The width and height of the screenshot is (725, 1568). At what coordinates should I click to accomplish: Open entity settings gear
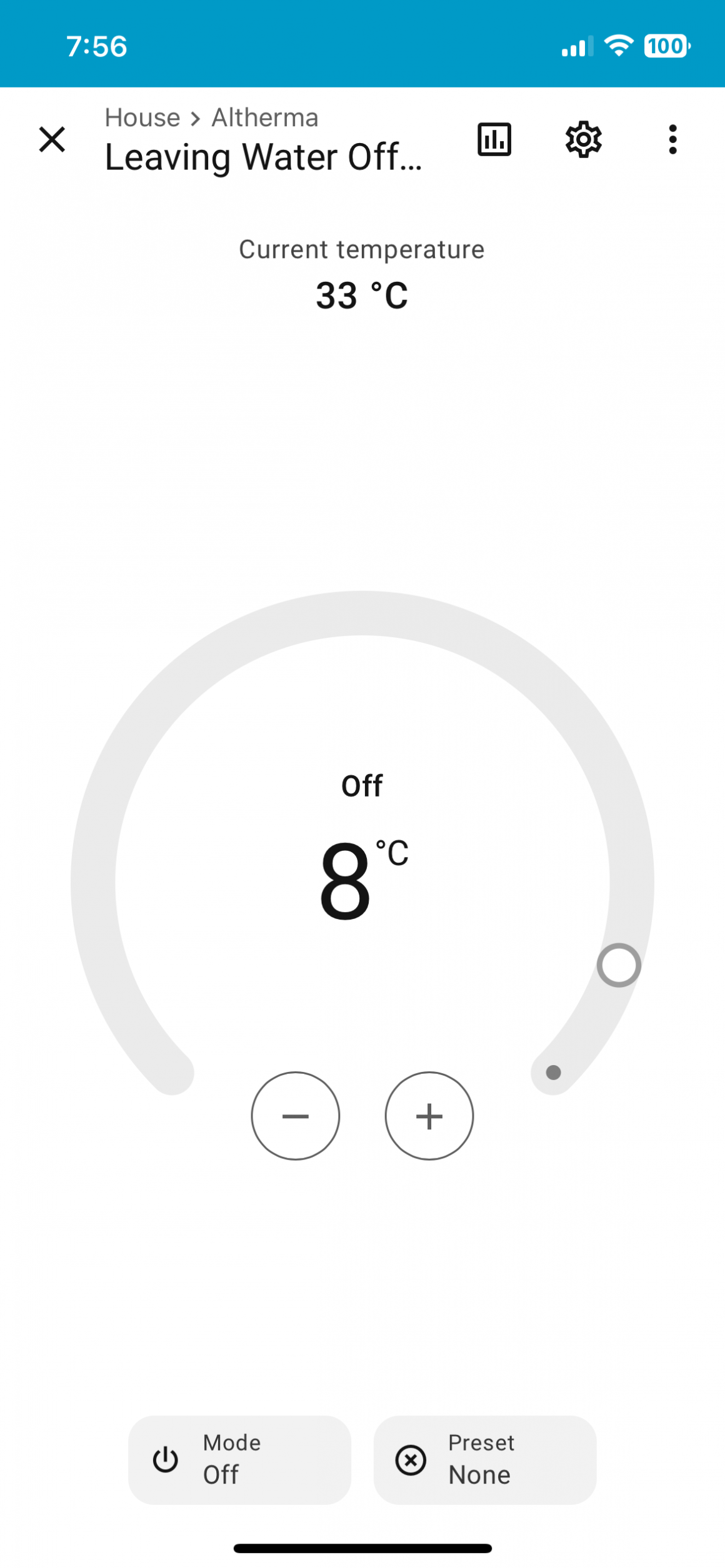point(583,139)
